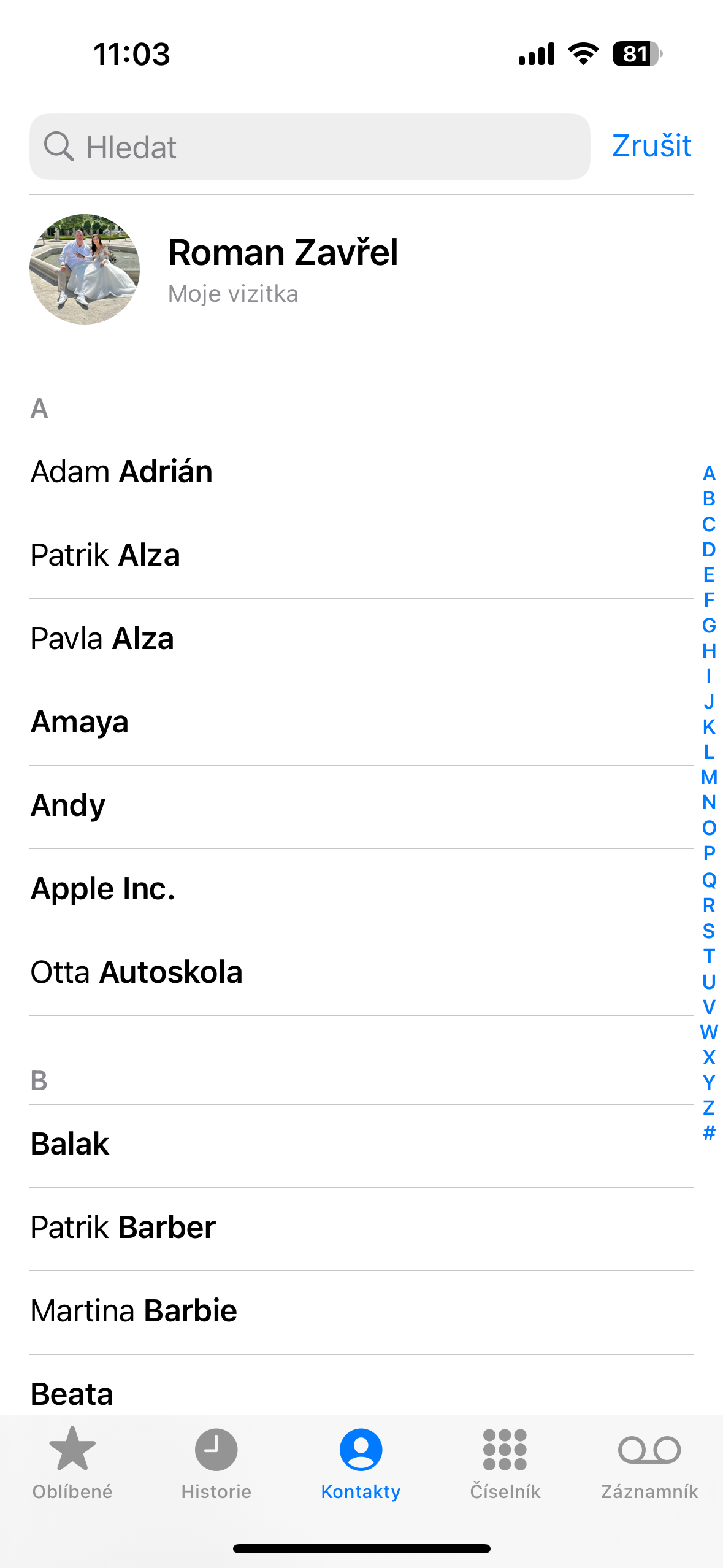Switch to the Záznamník tab

point(649,1462)
